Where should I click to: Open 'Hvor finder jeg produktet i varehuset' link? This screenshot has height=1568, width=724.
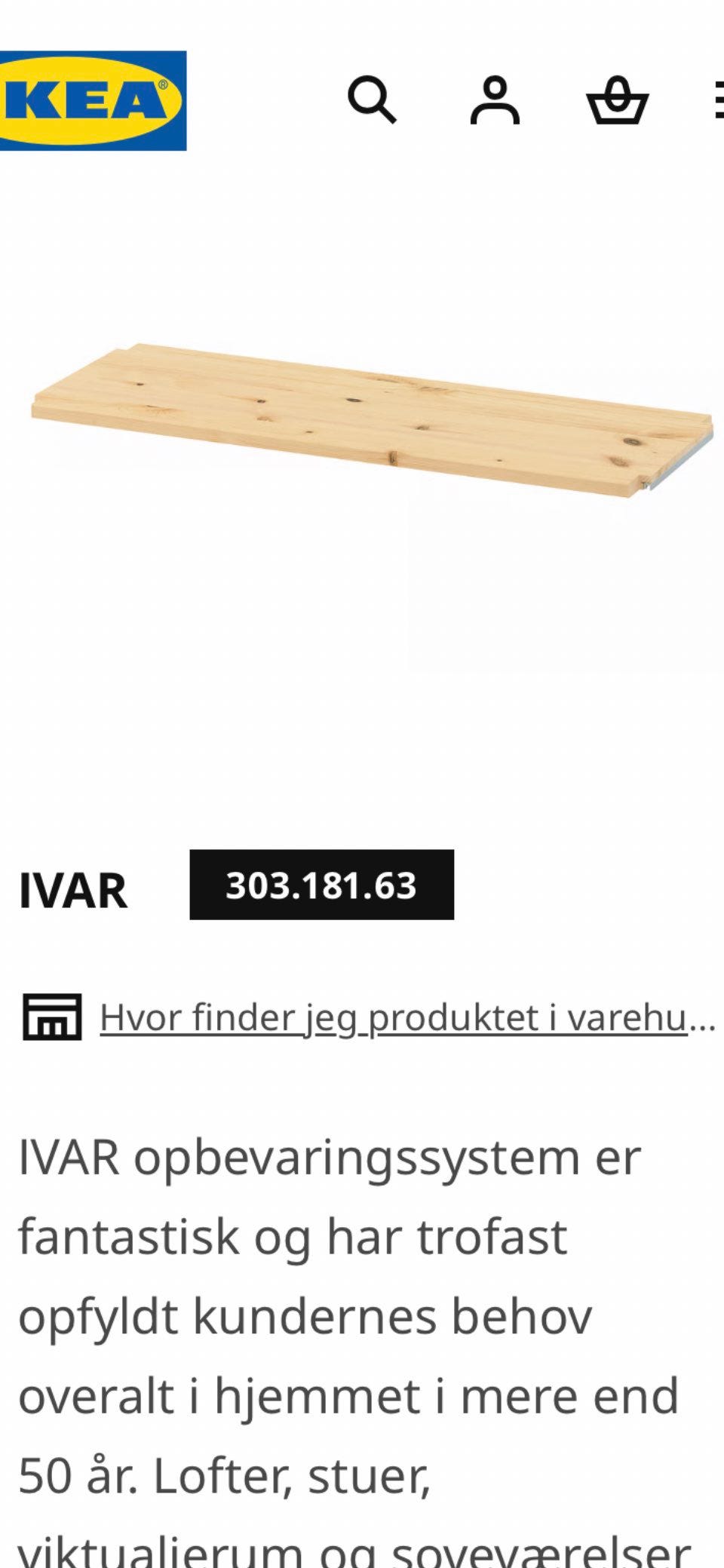[x=408, y=1017]
